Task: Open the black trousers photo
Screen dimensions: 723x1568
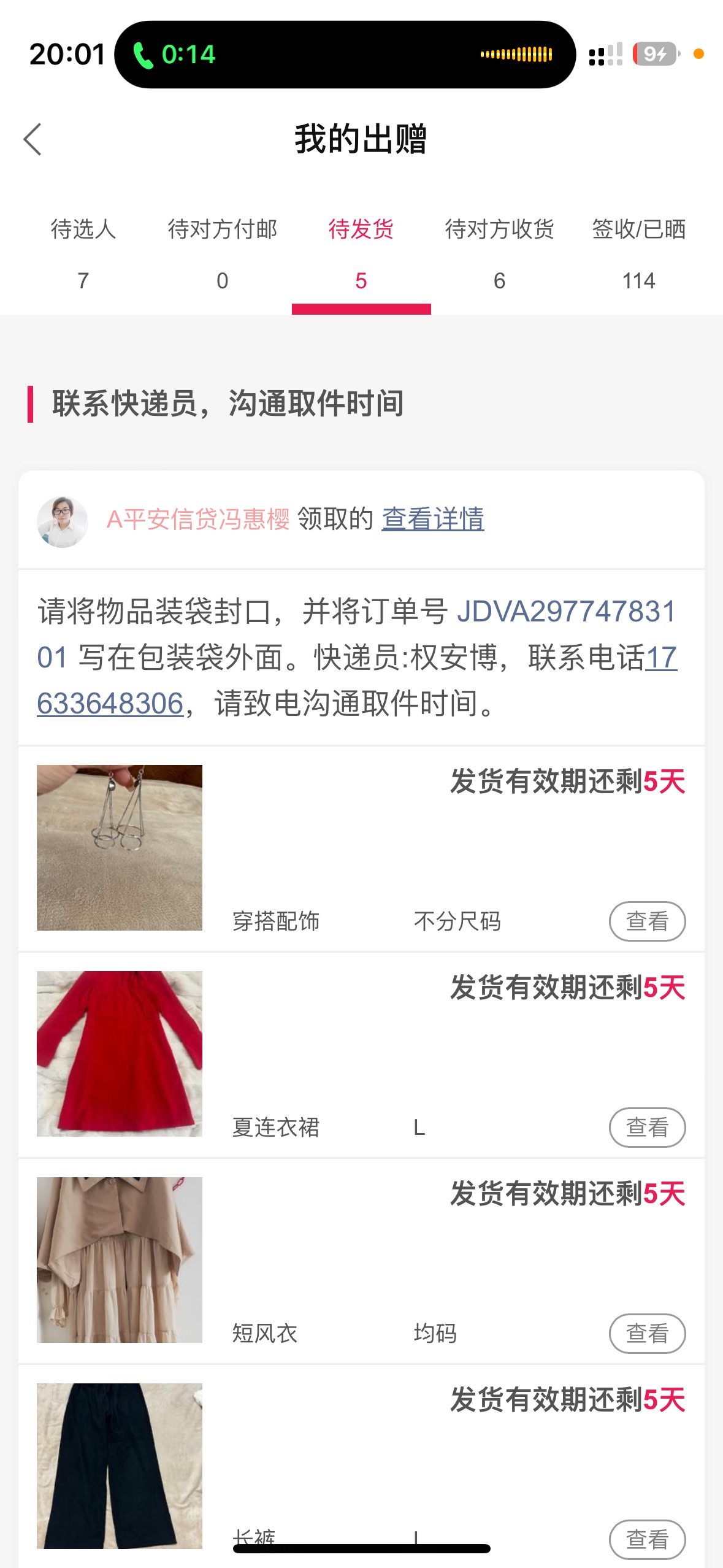Action: [120, 1466]
